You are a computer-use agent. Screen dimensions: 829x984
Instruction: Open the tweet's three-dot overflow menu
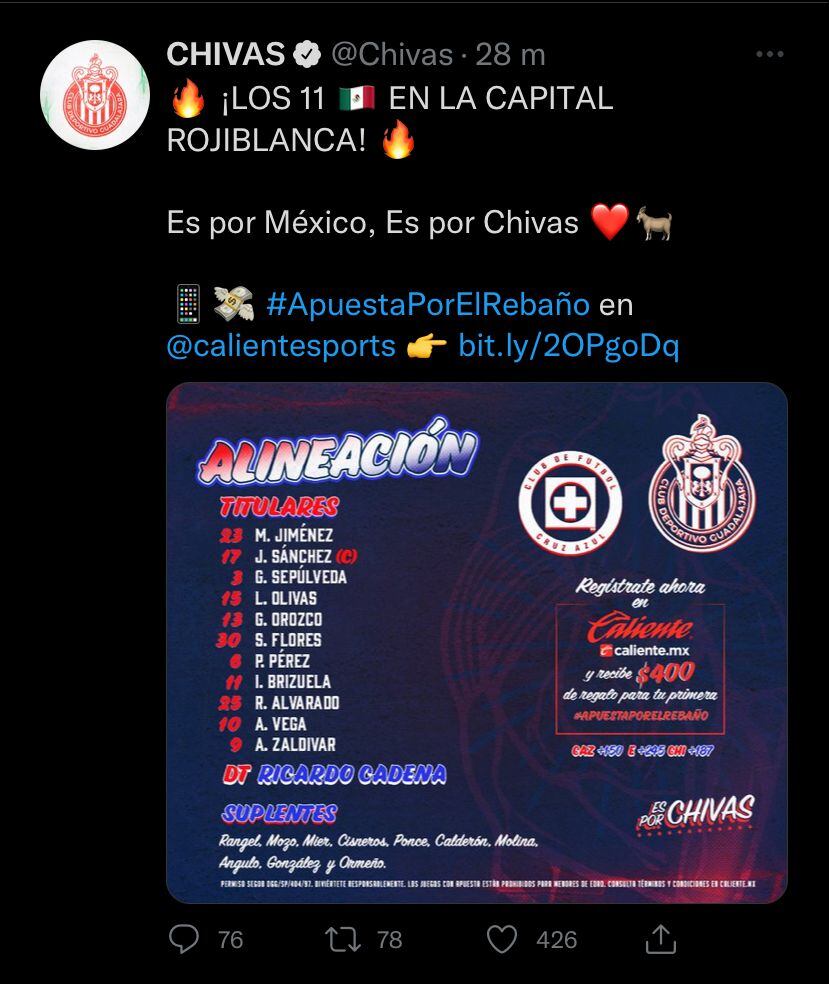[769, 55]
